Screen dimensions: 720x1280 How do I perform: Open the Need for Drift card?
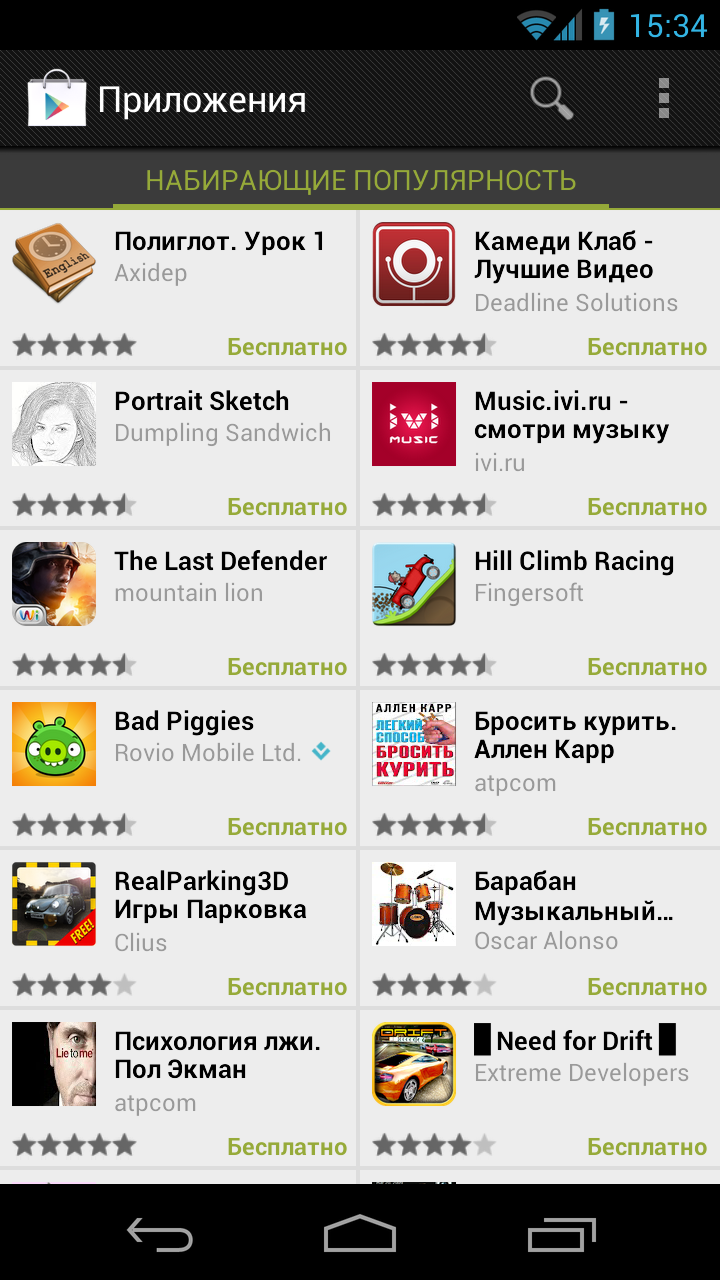tap(540, 1088)
